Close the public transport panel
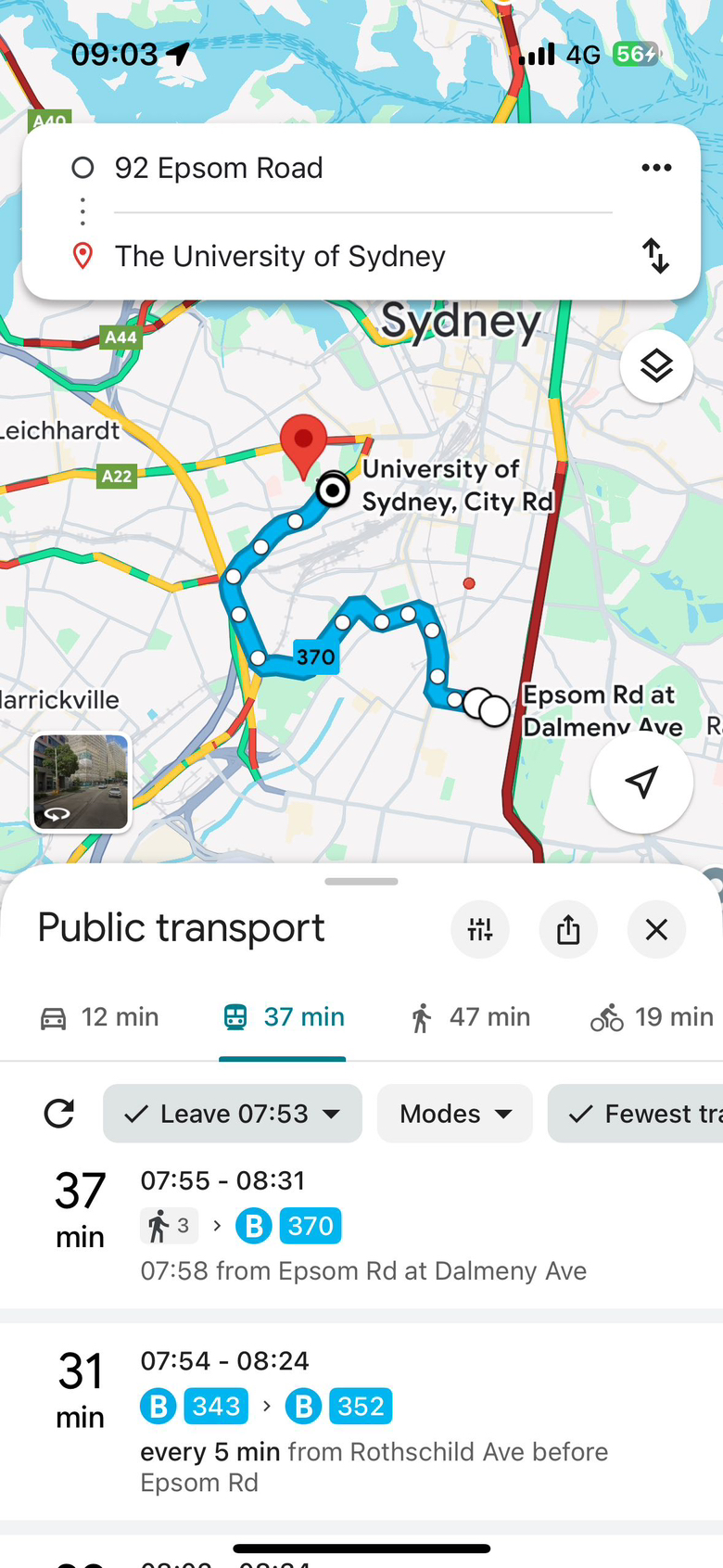This screenshot has width=723, height=1568. 656,929
